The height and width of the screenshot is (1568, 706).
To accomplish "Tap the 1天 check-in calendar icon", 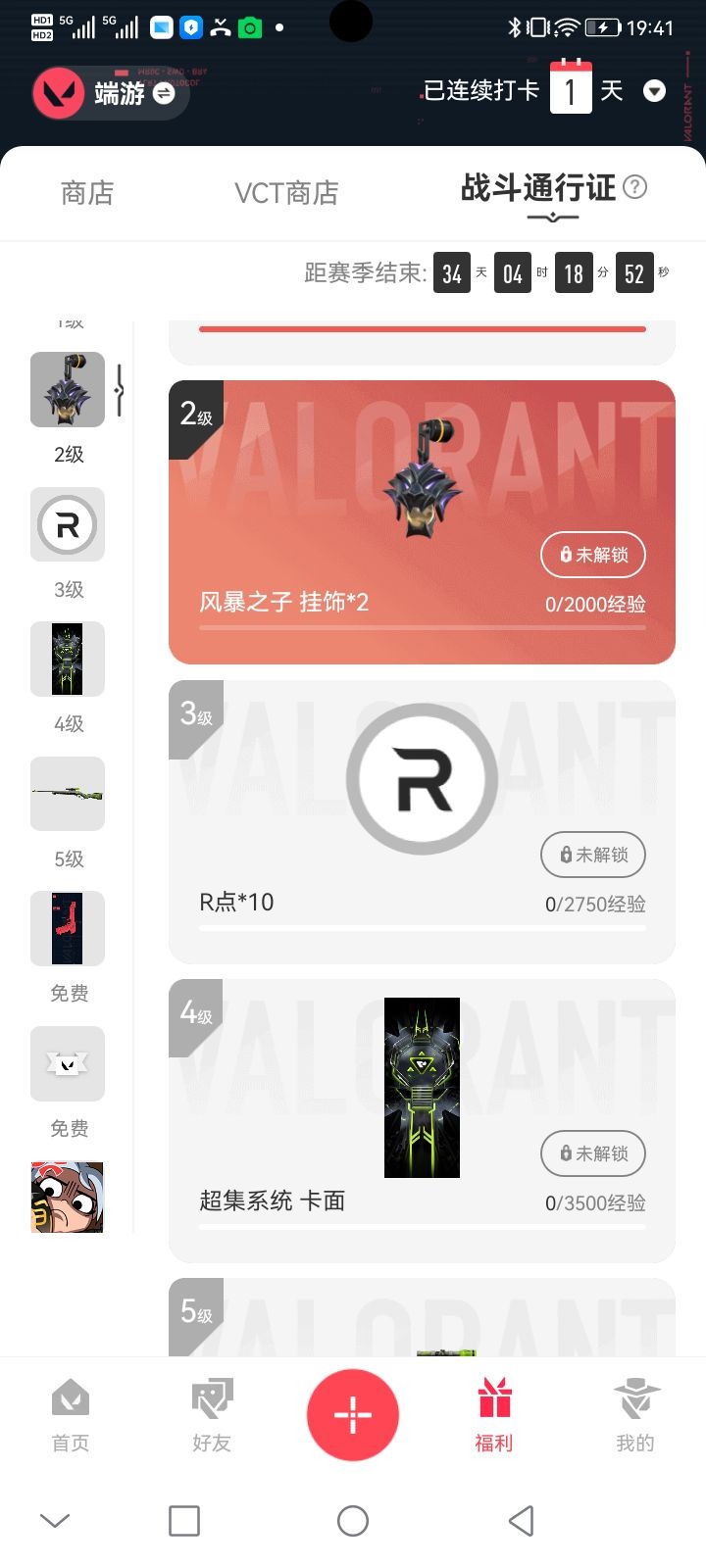I will pyautogui.click(x=571, y=89).
